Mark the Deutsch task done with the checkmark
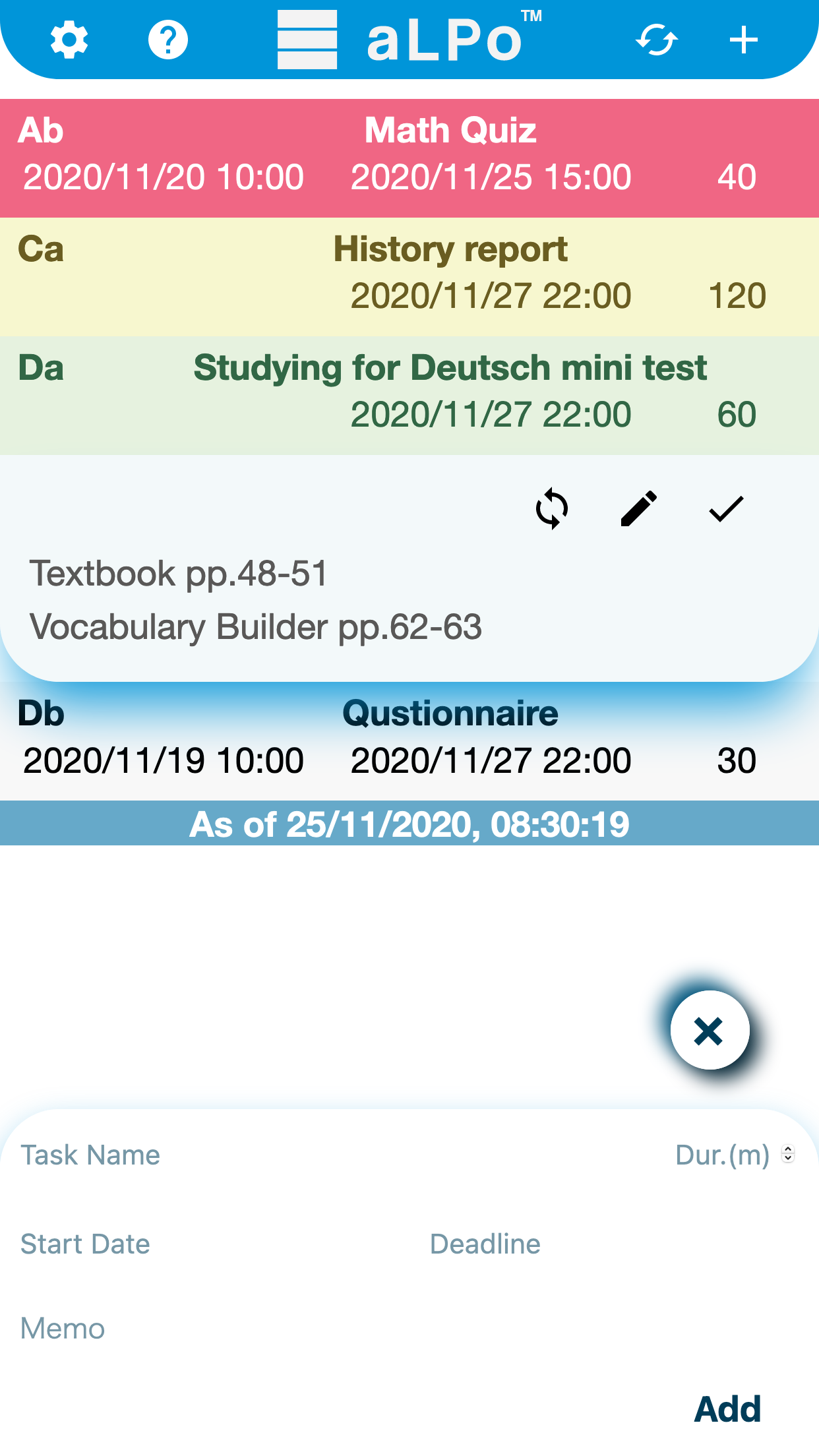Image resolution: width=819 pixels, height=1456 pixels. tap(726, 509)
